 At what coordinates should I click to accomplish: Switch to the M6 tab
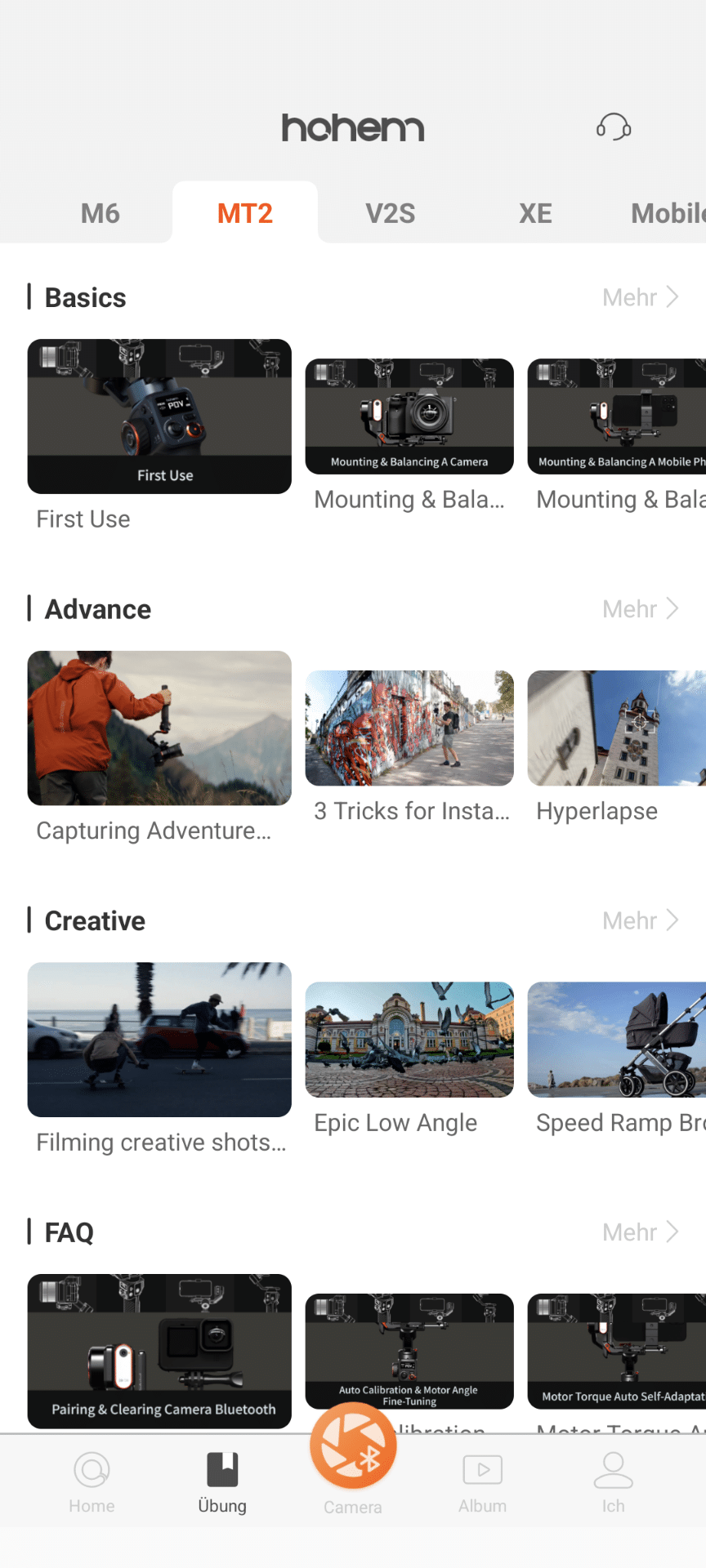pyautogui.click(x=100, y=214)
